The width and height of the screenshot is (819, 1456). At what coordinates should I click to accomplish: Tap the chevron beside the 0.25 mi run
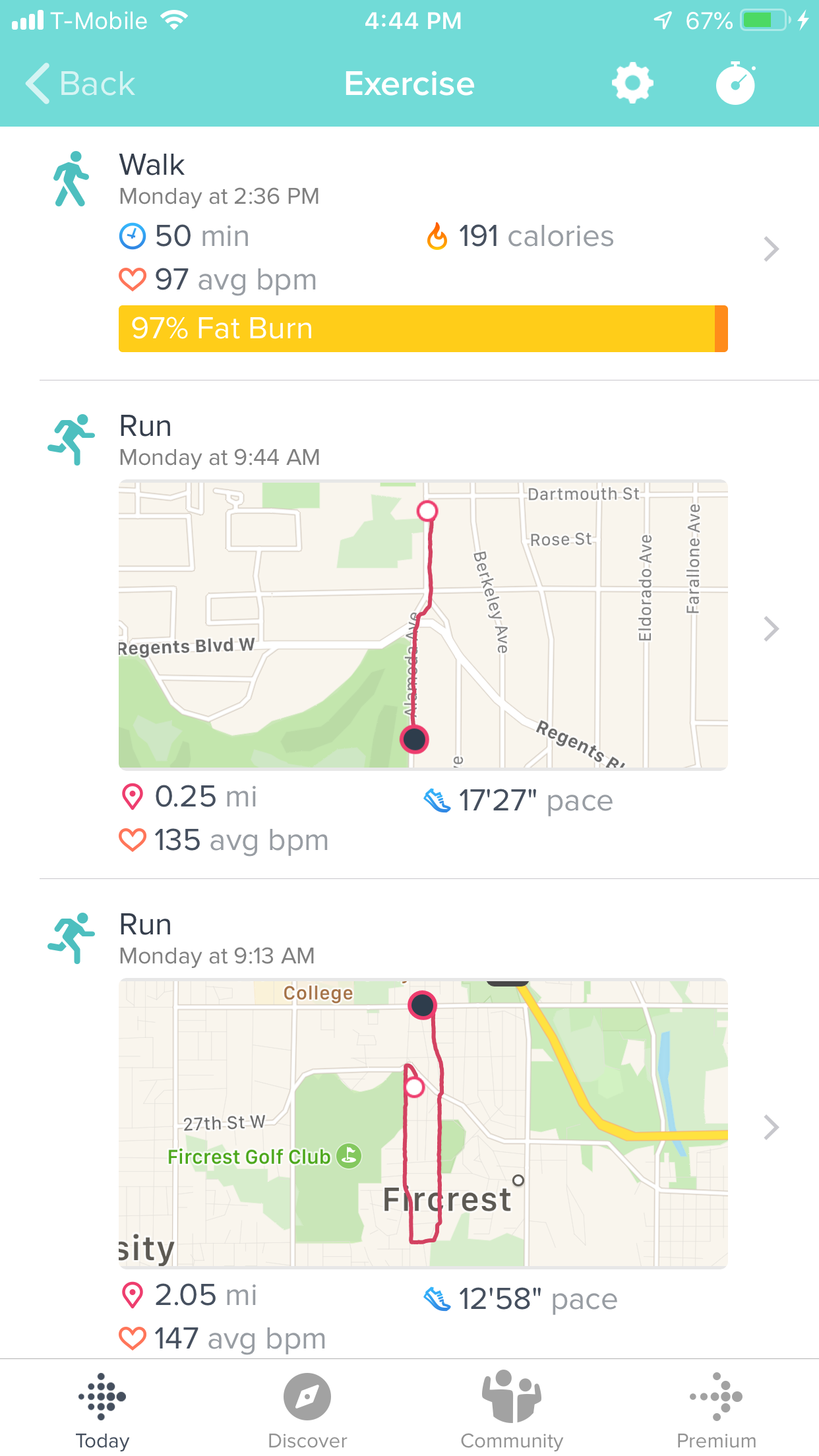pyautogui.click(x=771, y=629)
